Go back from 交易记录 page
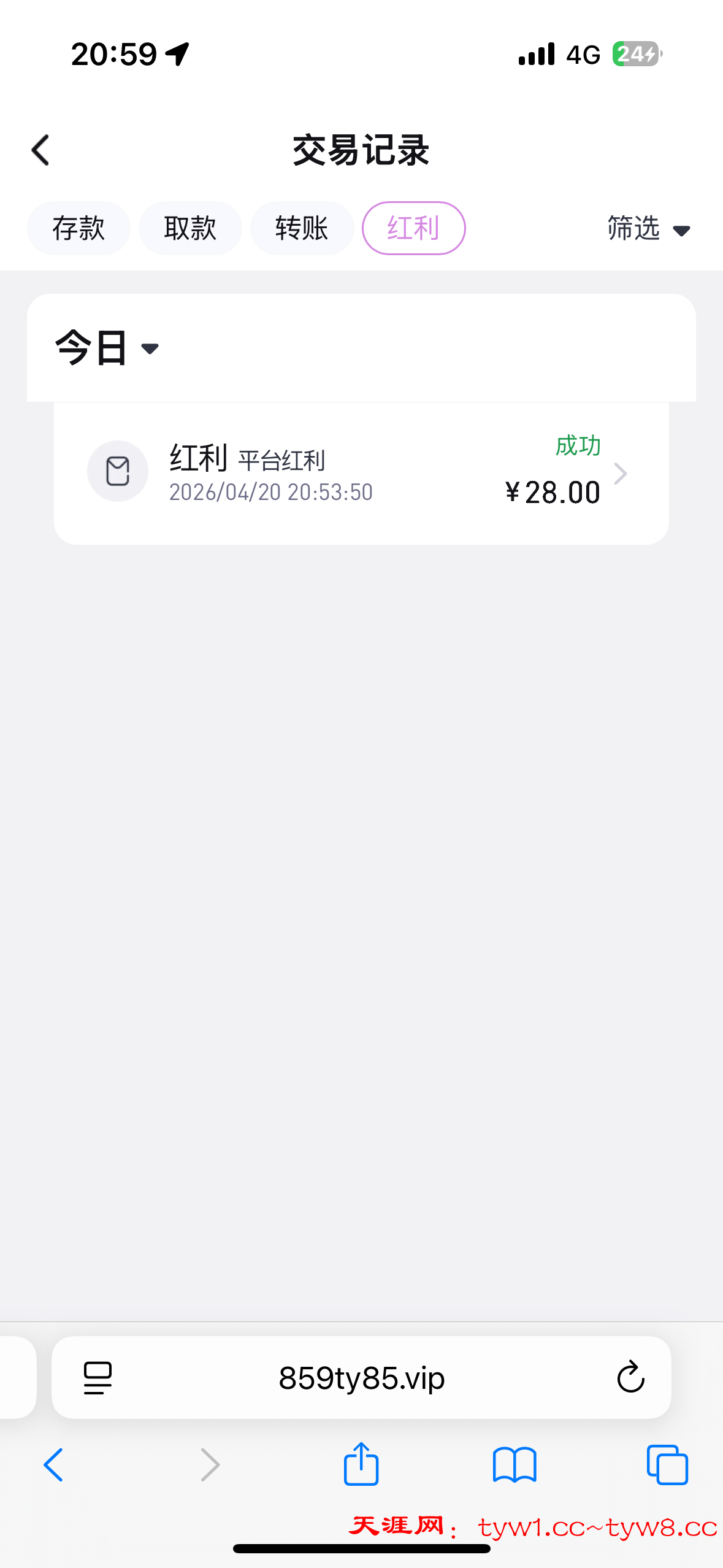This screenshot has width=723, height=1568. [x=40, y=150]
